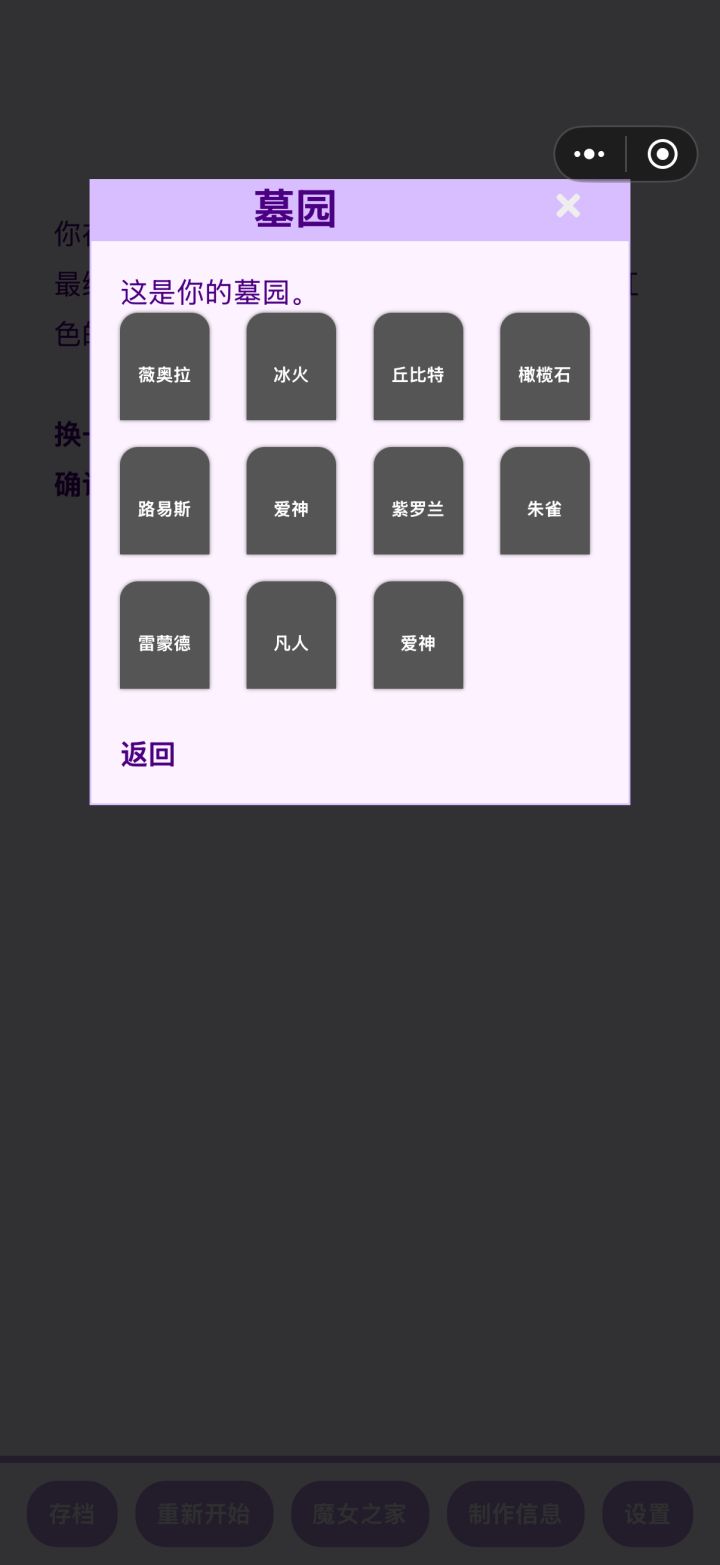Visit 魔女之家 from the bottom bar
Image resolution: width=720 pixels, height=1565 pixels.
(x=360, y=1513)
